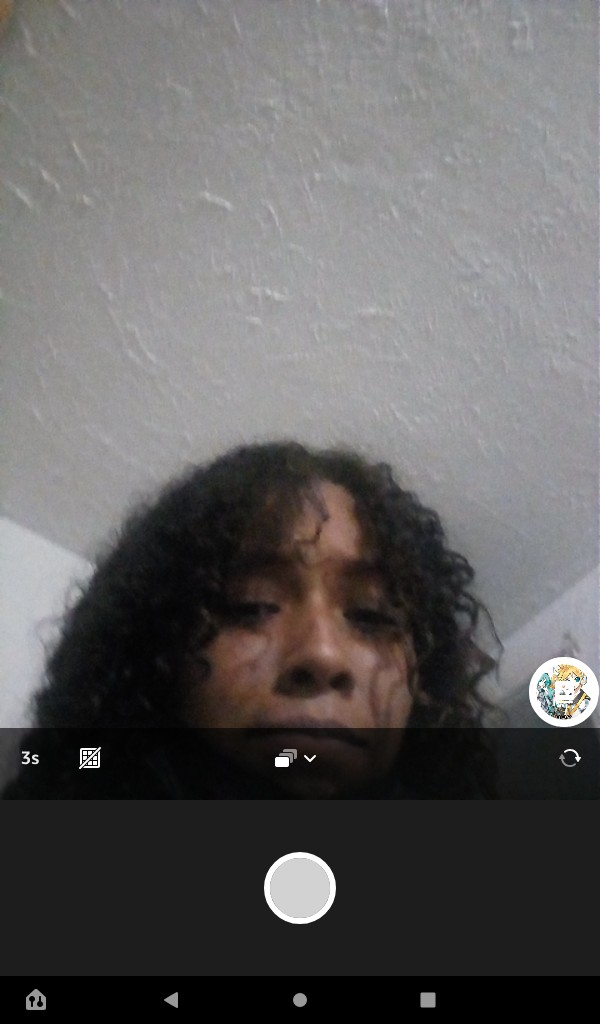Tap the 3s timer setting
Viewport: 600px width, 1024px height.
(30, 758)
